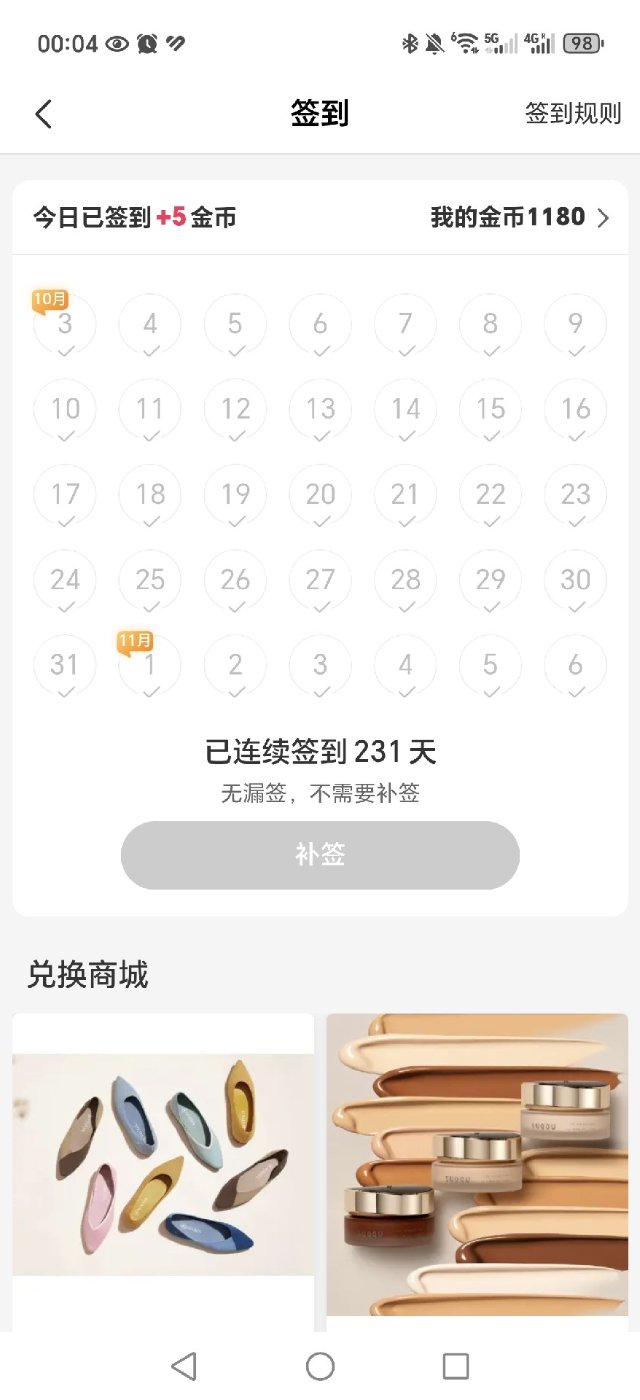Open the colorful flat shoes product card
The width and height of the screenshot is (640, 1400).
(x=163, y=1165)
